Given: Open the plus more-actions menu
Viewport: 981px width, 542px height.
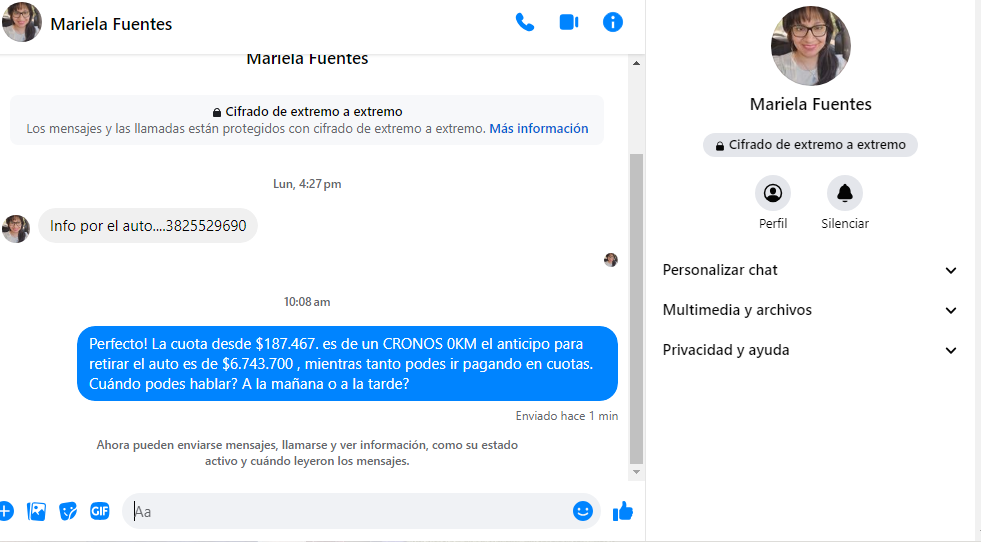Looking at the screenshot, I should 5,511.
